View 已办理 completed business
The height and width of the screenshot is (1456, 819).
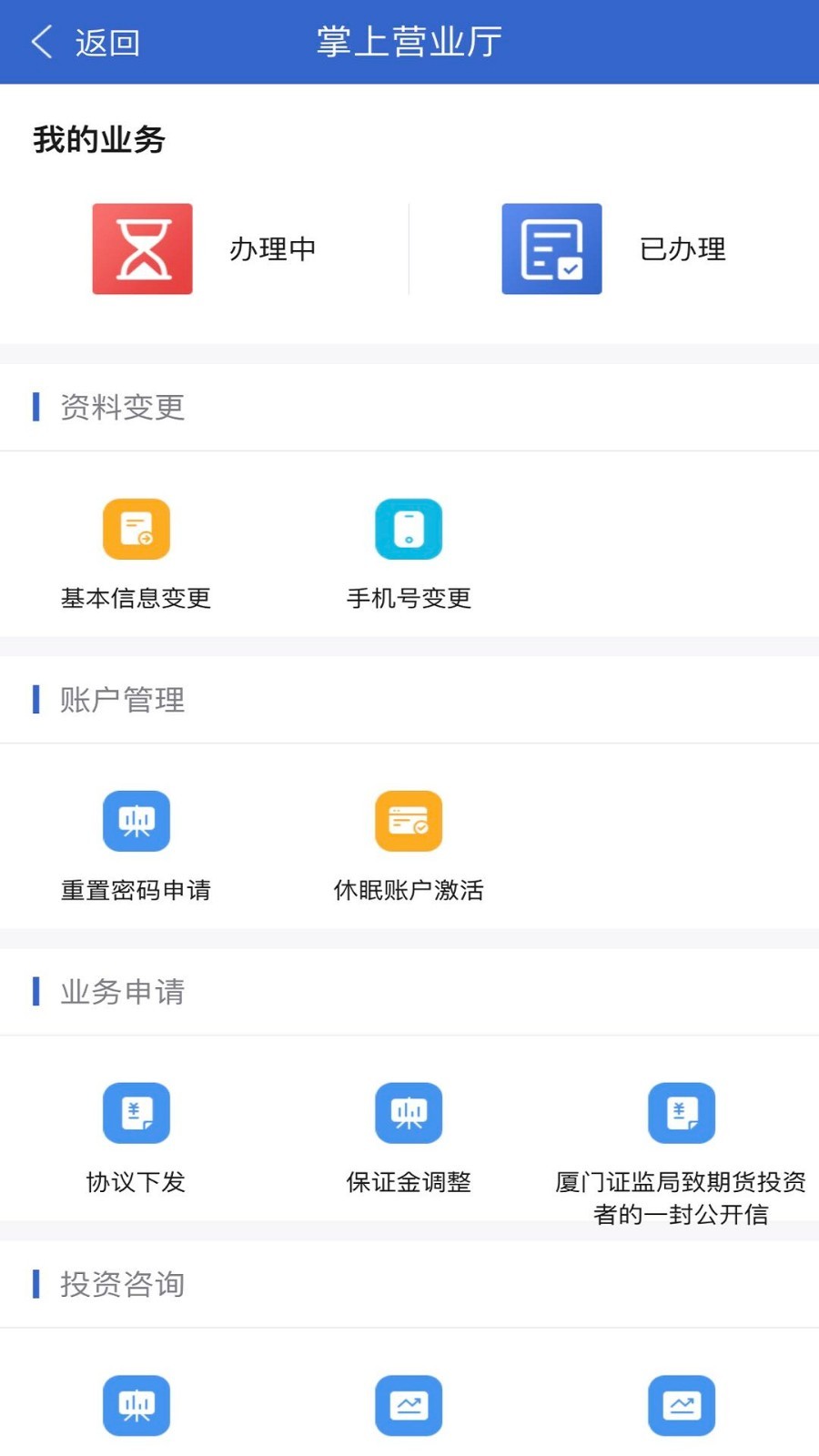(x=614, y=248)
